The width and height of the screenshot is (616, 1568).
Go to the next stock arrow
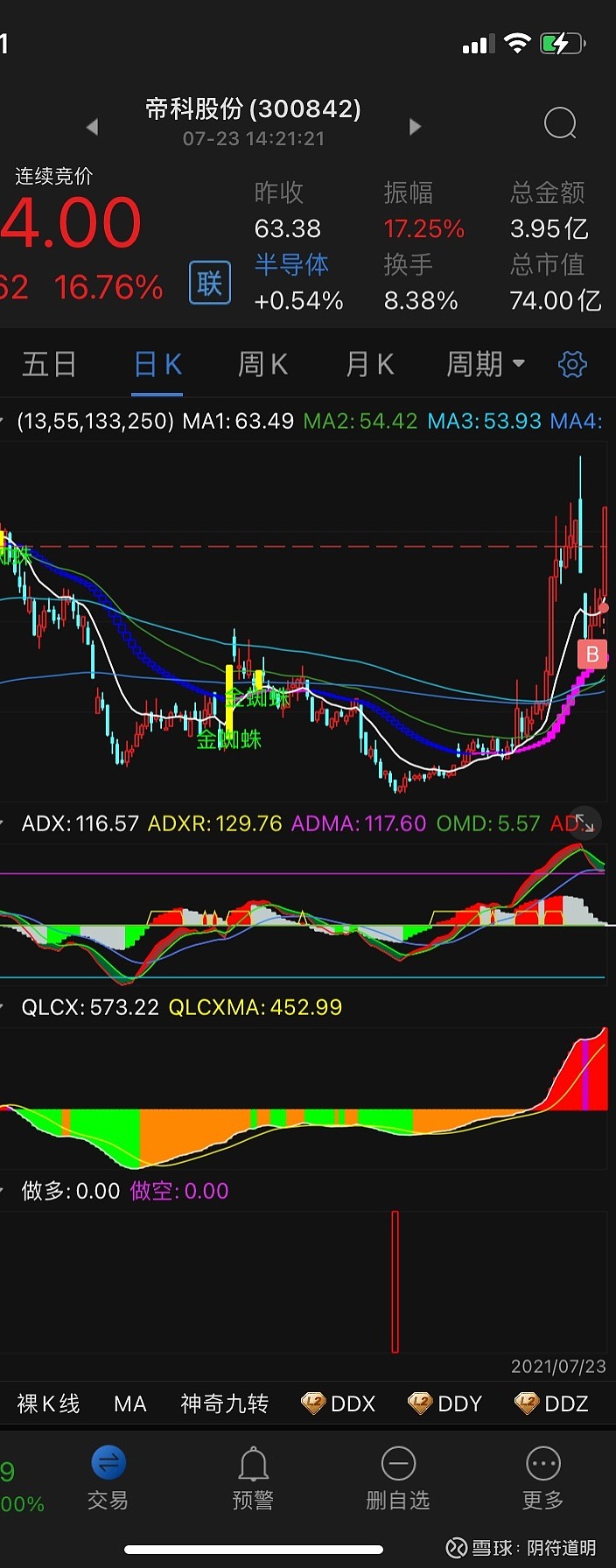pos(416,127)
